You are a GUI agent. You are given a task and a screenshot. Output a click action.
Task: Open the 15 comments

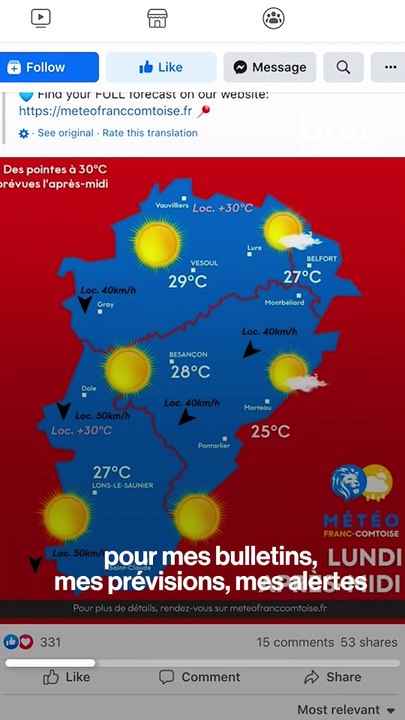coord(296,642)
